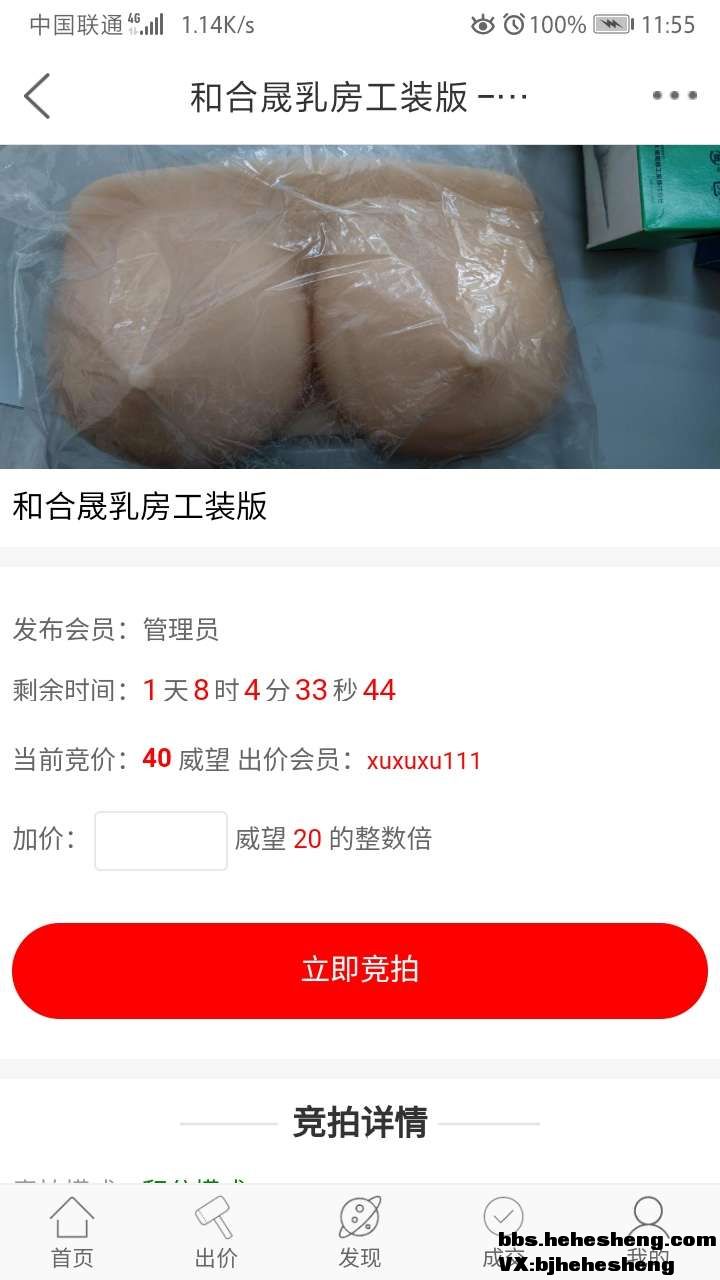The image size is (720, 1280).
Task: Open the three-dot overflow menu
Action: 674,97
